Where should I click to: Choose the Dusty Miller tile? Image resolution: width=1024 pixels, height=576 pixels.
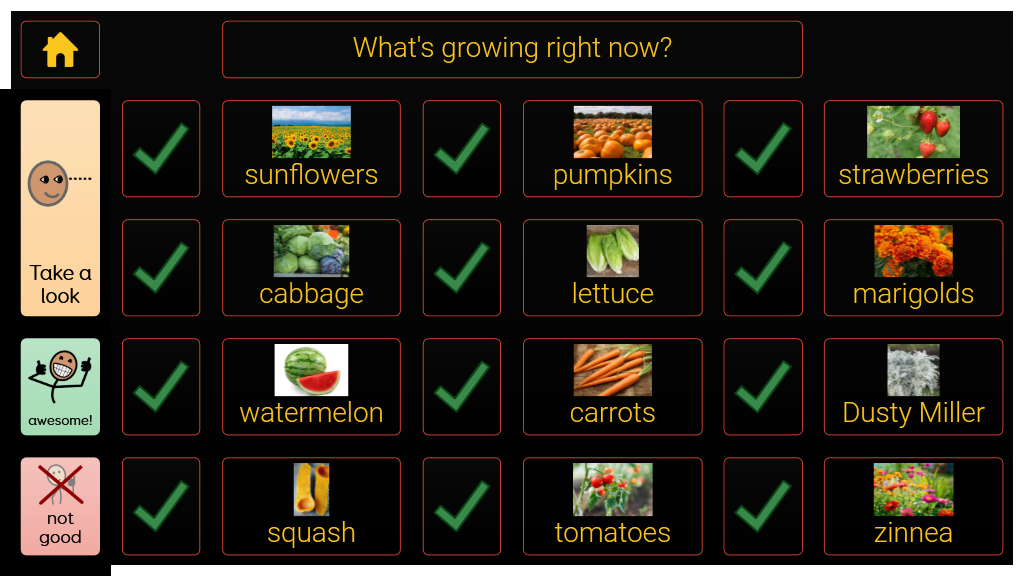[913, 387]
